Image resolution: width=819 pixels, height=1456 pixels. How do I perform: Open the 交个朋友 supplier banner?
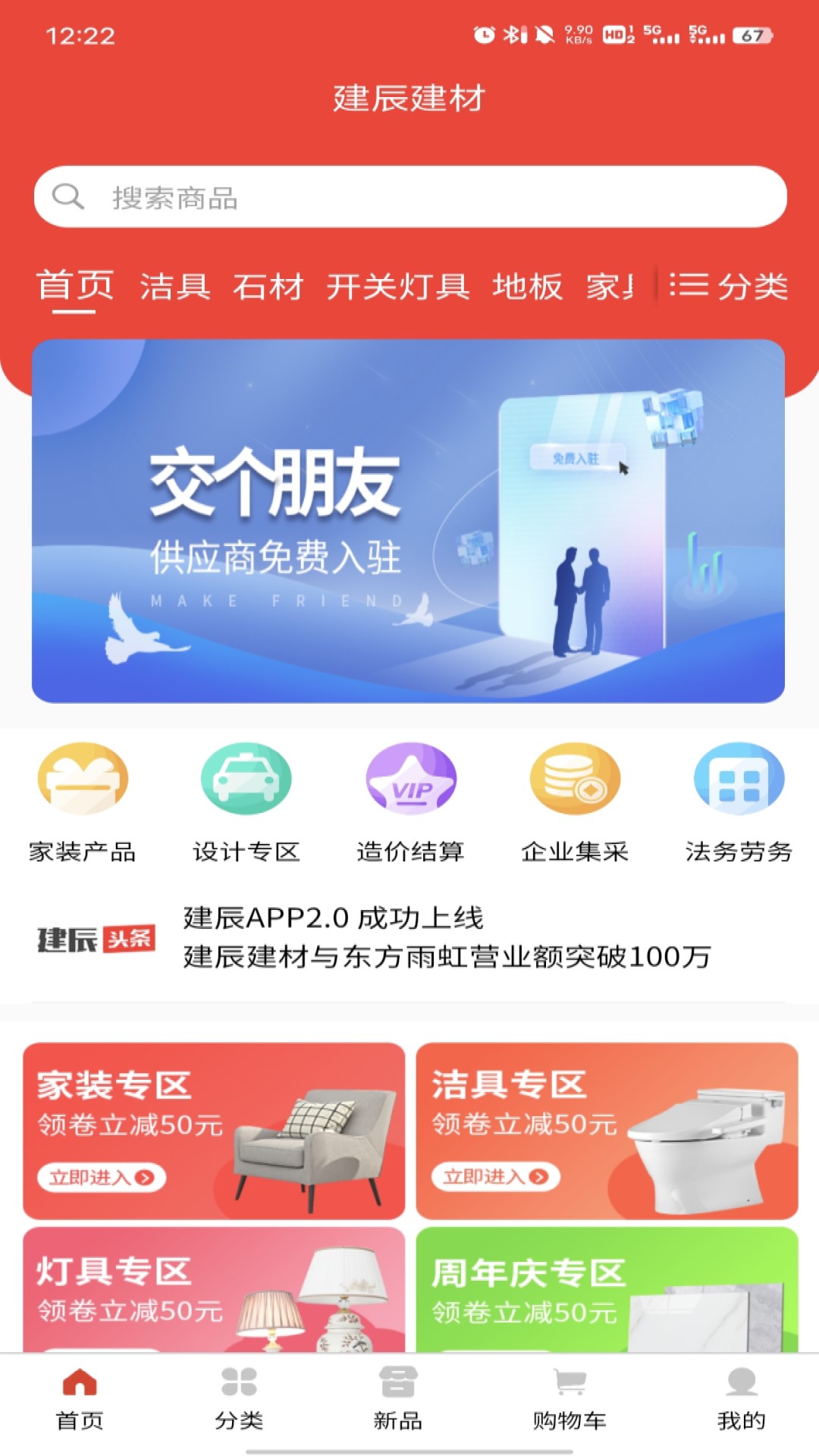408,521
